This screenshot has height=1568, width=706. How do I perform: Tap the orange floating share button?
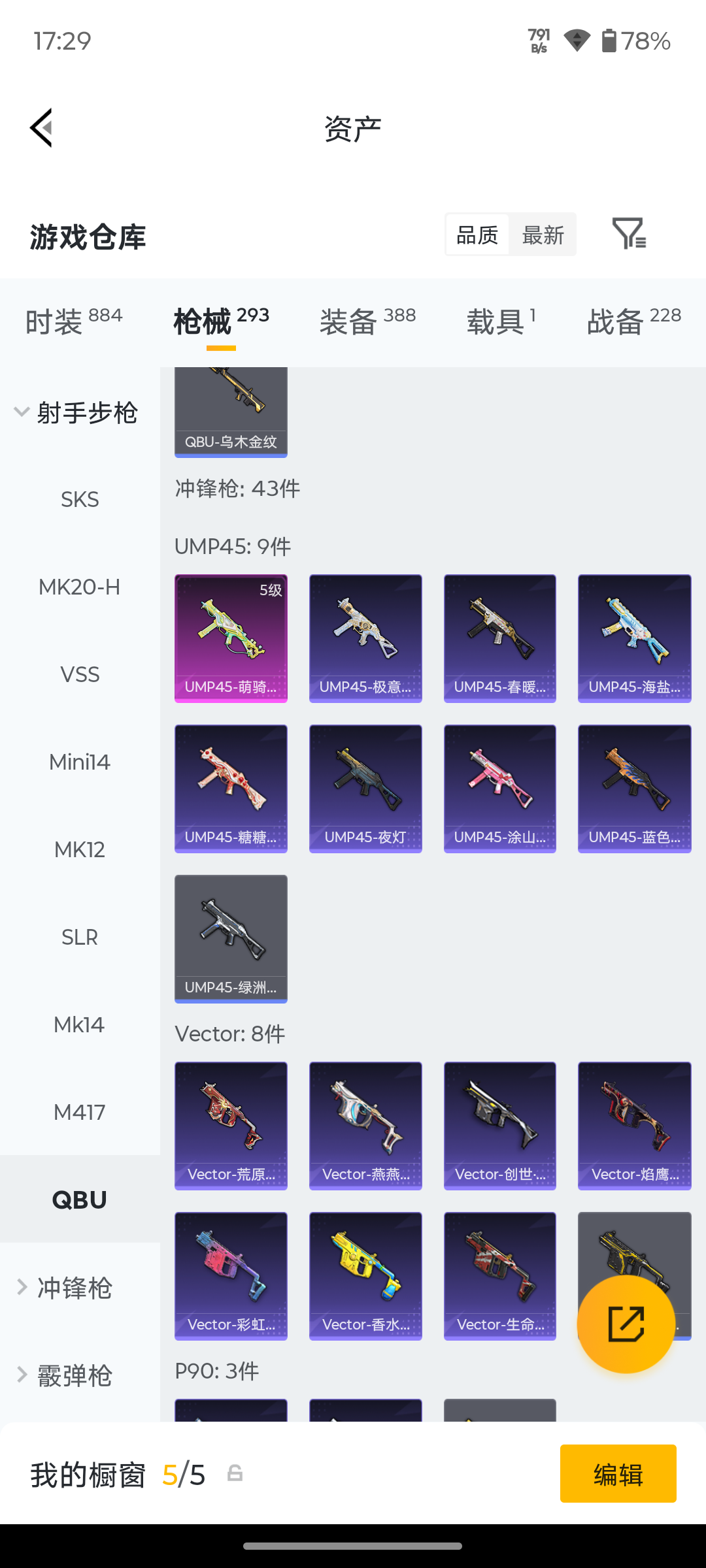click(626, 1324)
